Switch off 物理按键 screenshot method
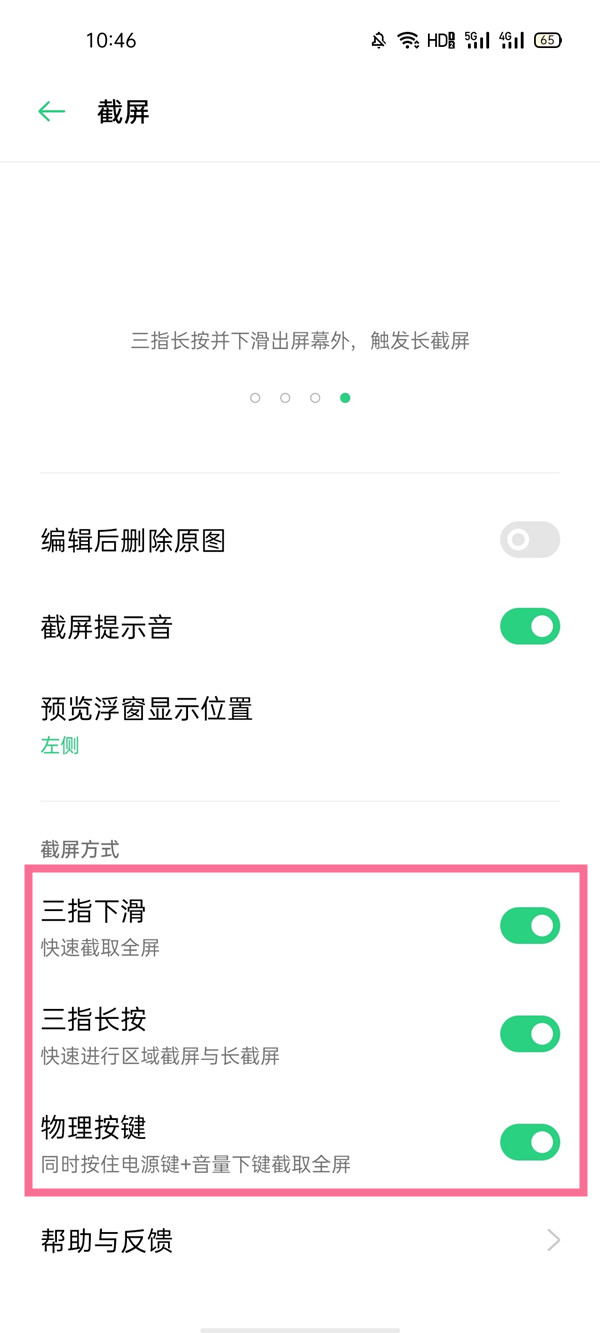 529,1141
